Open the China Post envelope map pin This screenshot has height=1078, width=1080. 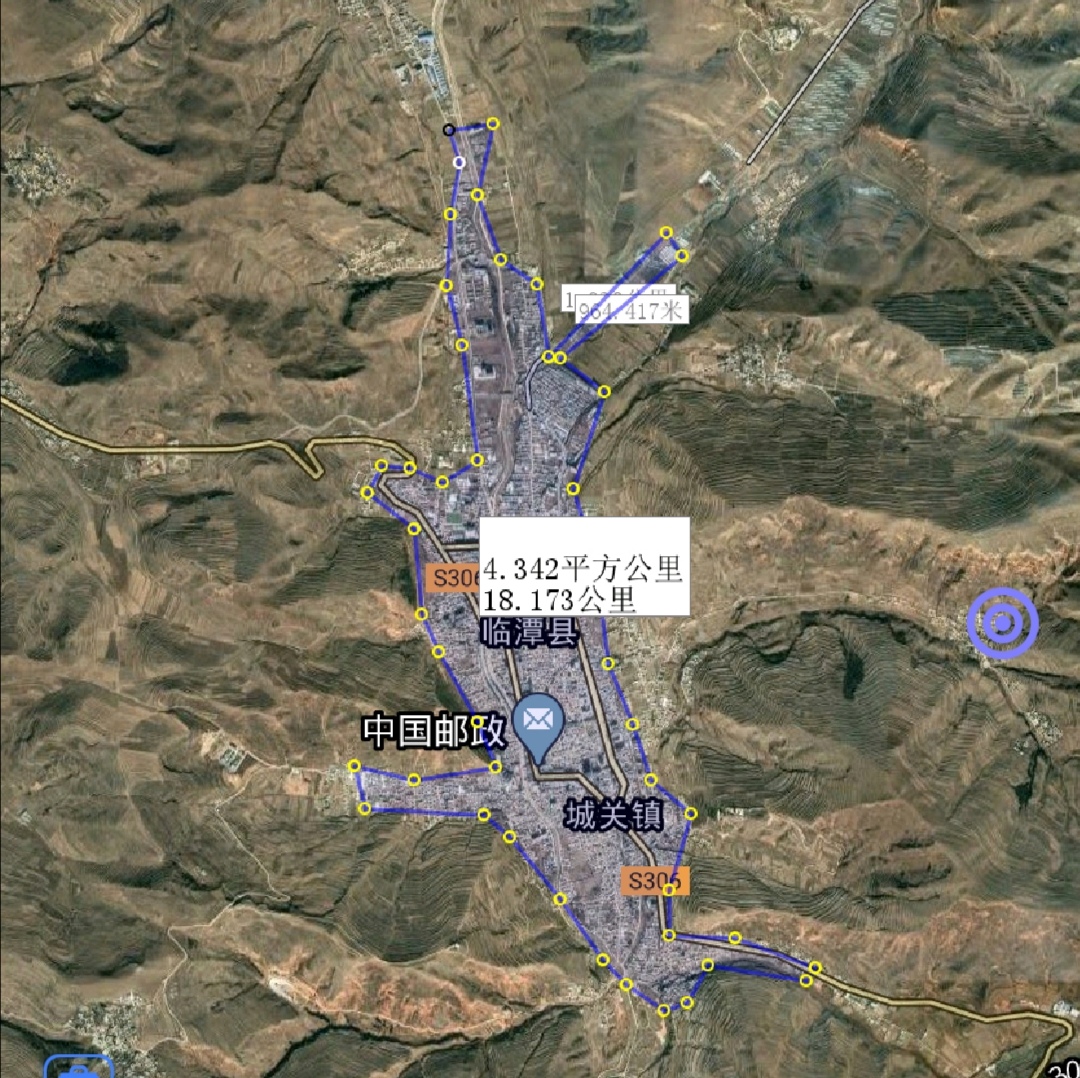click(539, 720)
